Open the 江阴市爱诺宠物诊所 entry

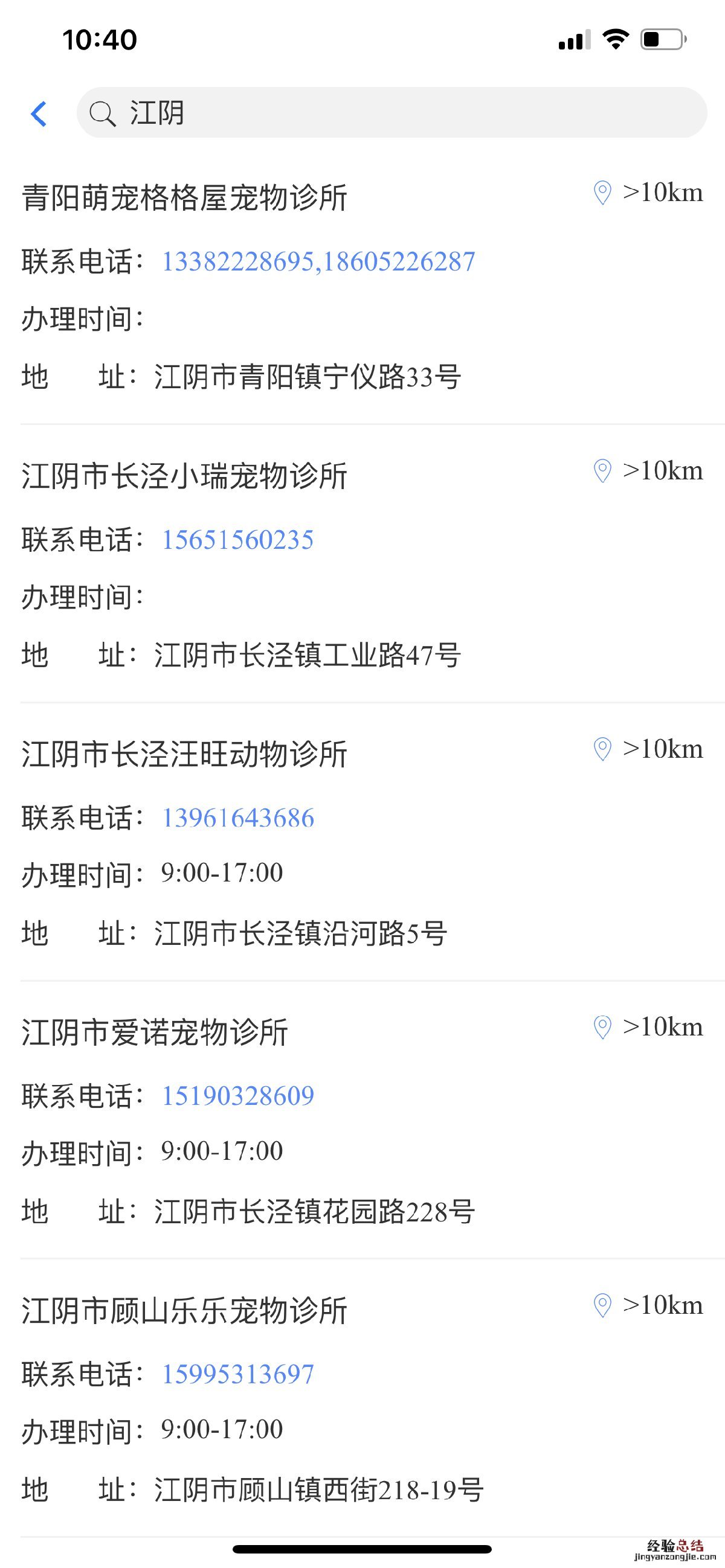tap(155, 1032)
